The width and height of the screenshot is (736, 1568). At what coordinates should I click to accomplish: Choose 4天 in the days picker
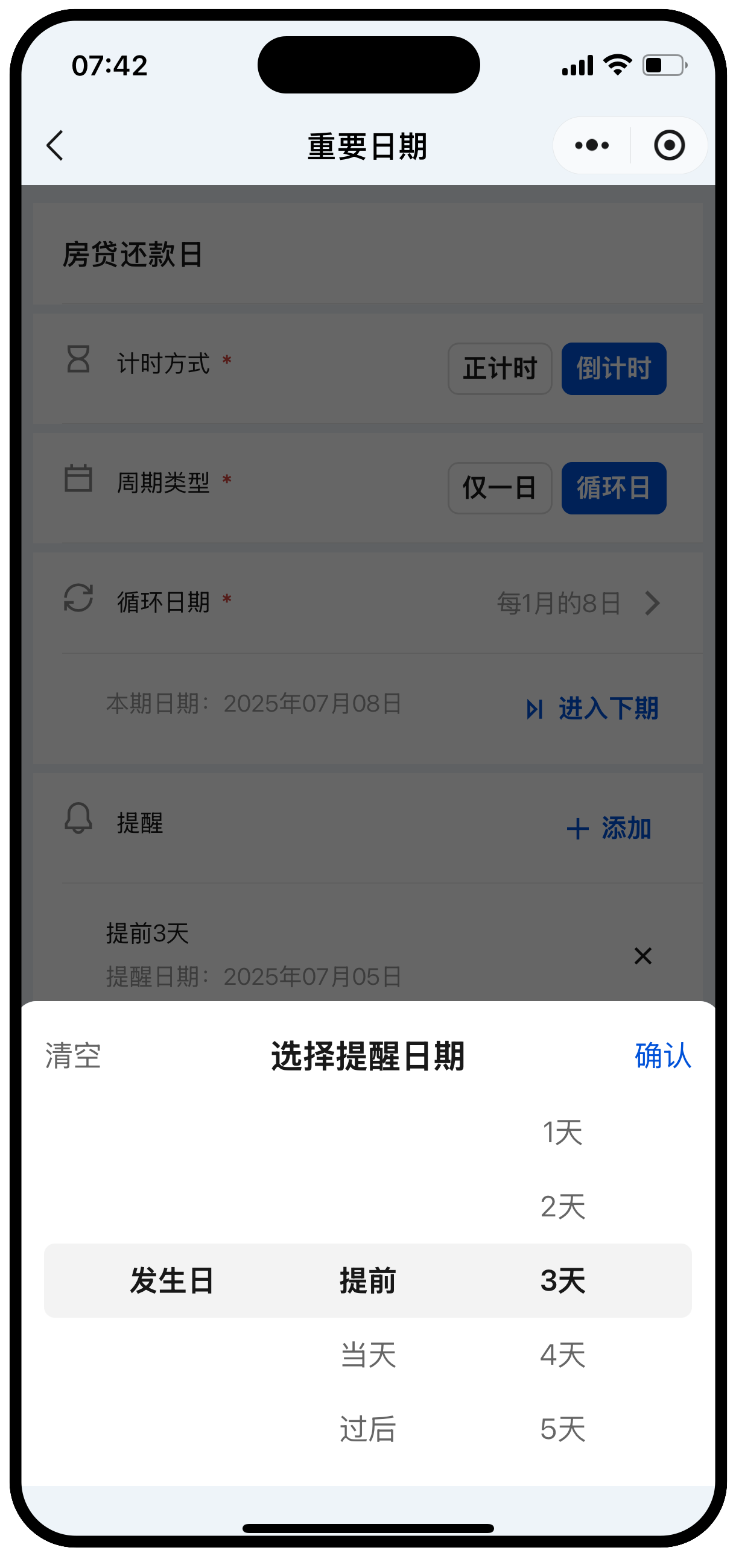click(x=562, y=1355)
